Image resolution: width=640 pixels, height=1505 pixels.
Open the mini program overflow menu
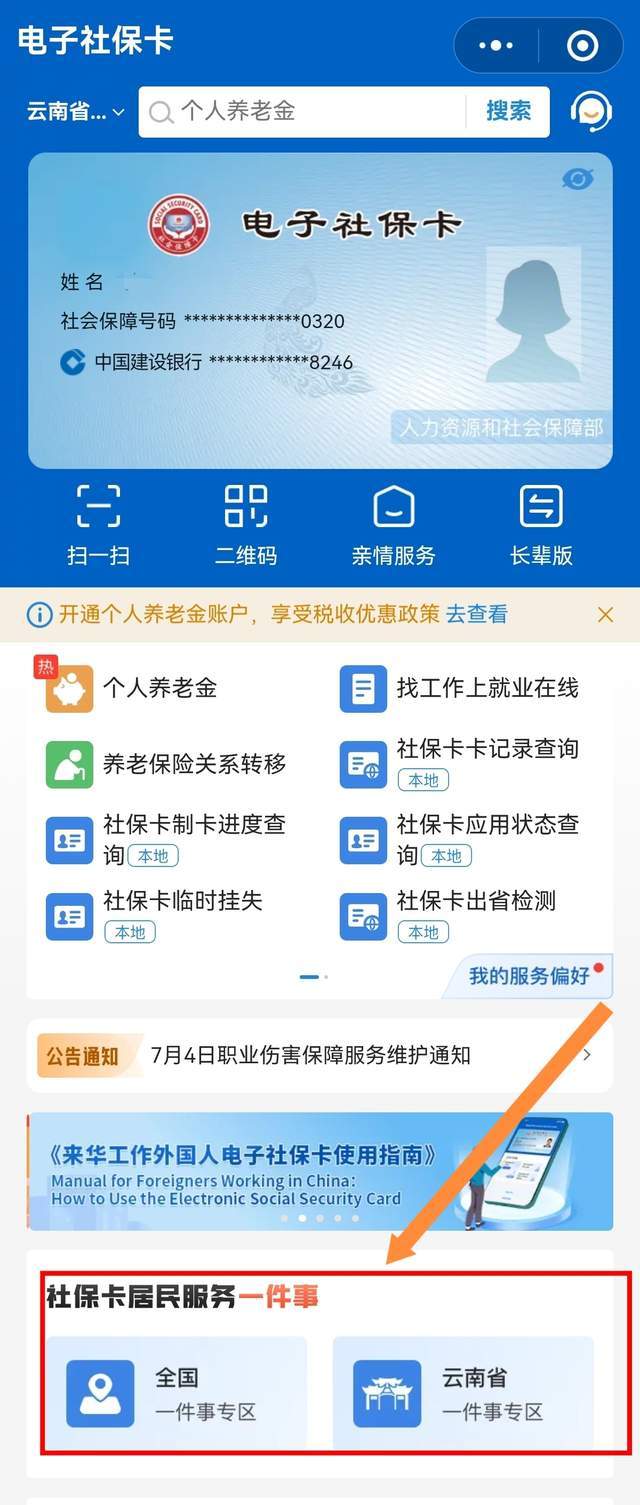click(496, 45)
